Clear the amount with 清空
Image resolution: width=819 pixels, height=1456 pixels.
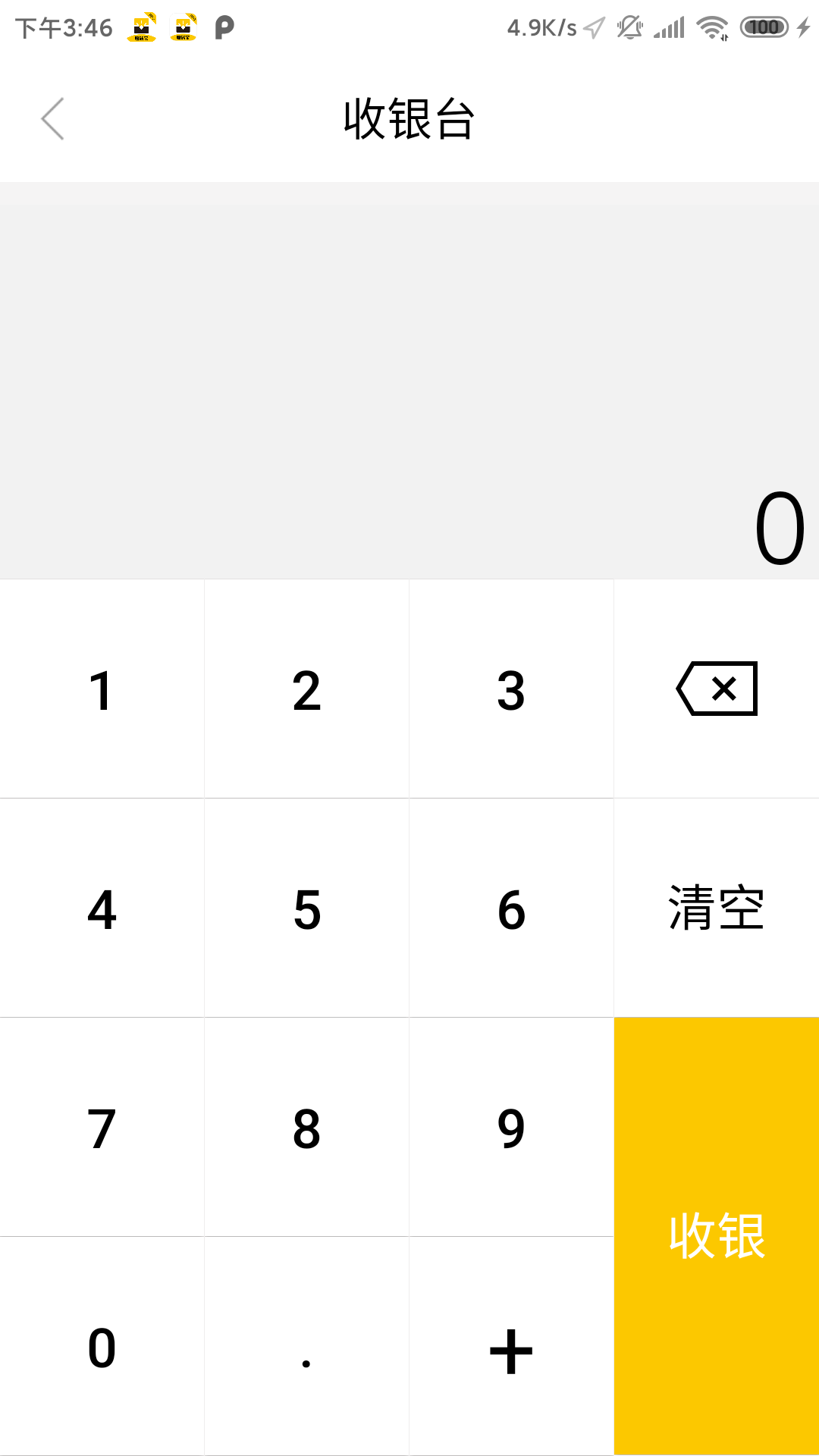tap(717, 908)
